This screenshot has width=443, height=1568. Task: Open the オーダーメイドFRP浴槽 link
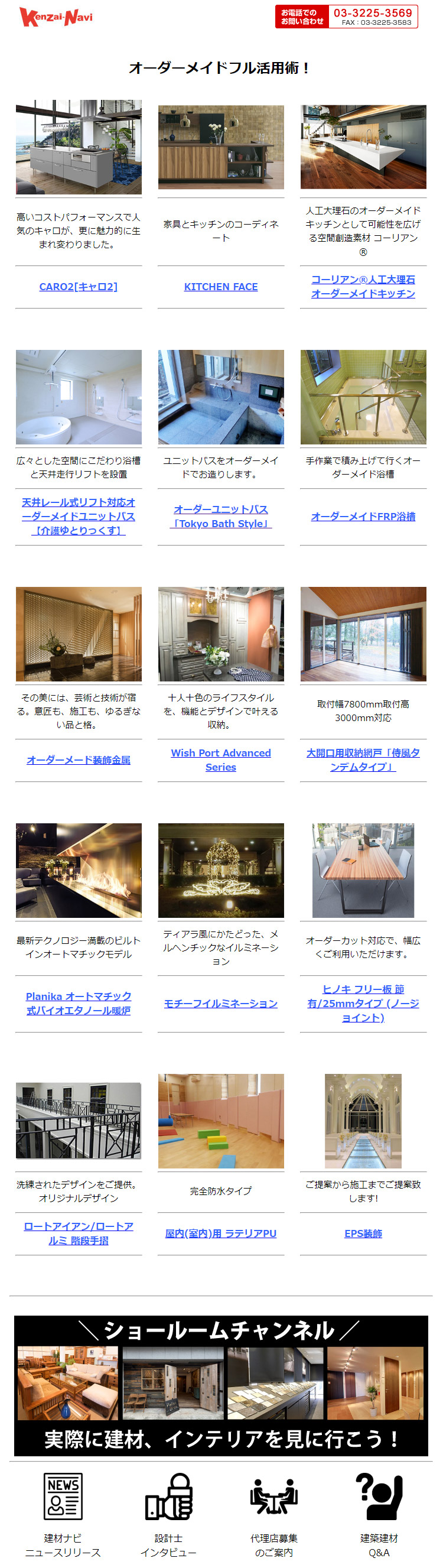(x=363, y=516)
